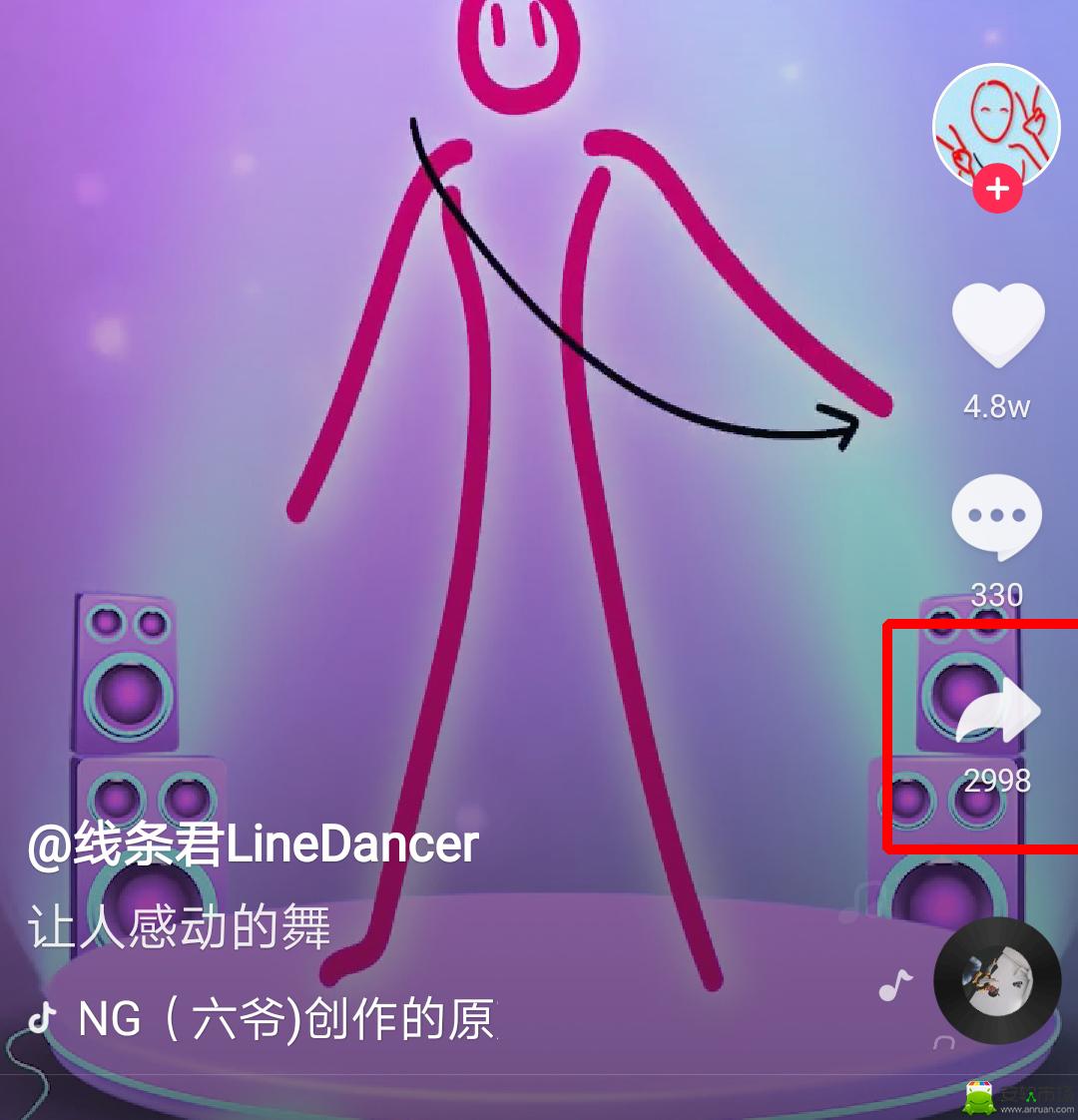Open the comments bubble

(x=996, y=517)
